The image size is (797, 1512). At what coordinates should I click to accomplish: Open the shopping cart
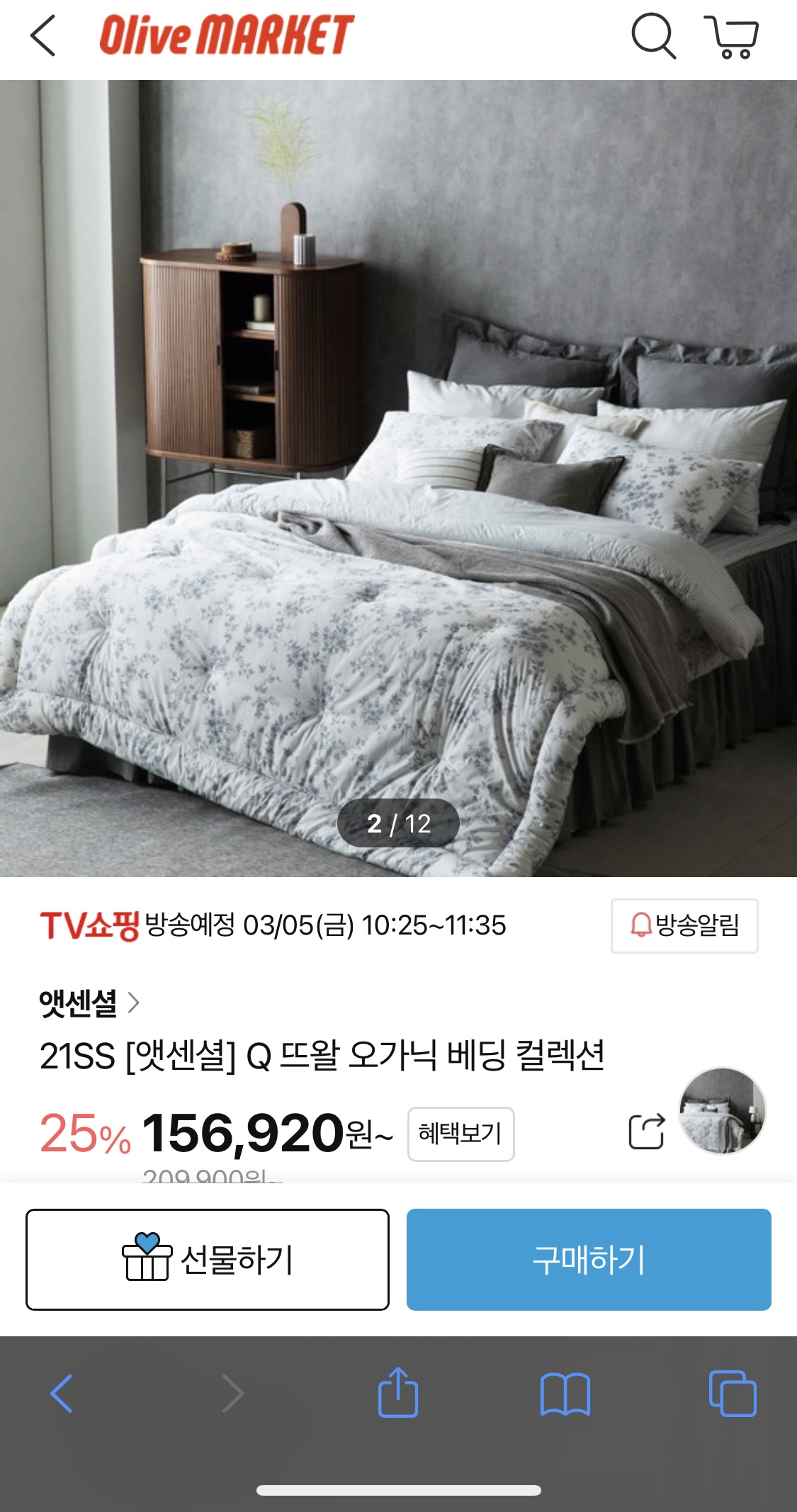(732, 37)
